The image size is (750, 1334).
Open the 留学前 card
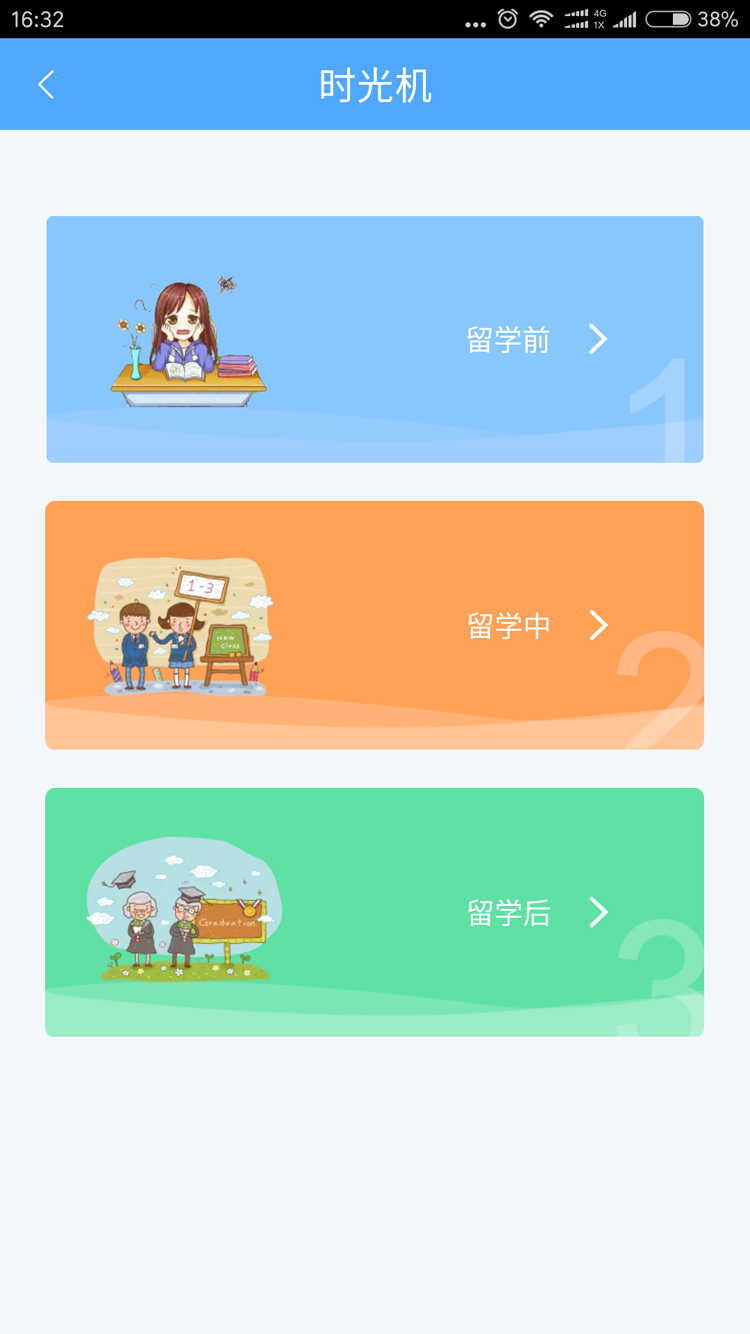[375, 339]
